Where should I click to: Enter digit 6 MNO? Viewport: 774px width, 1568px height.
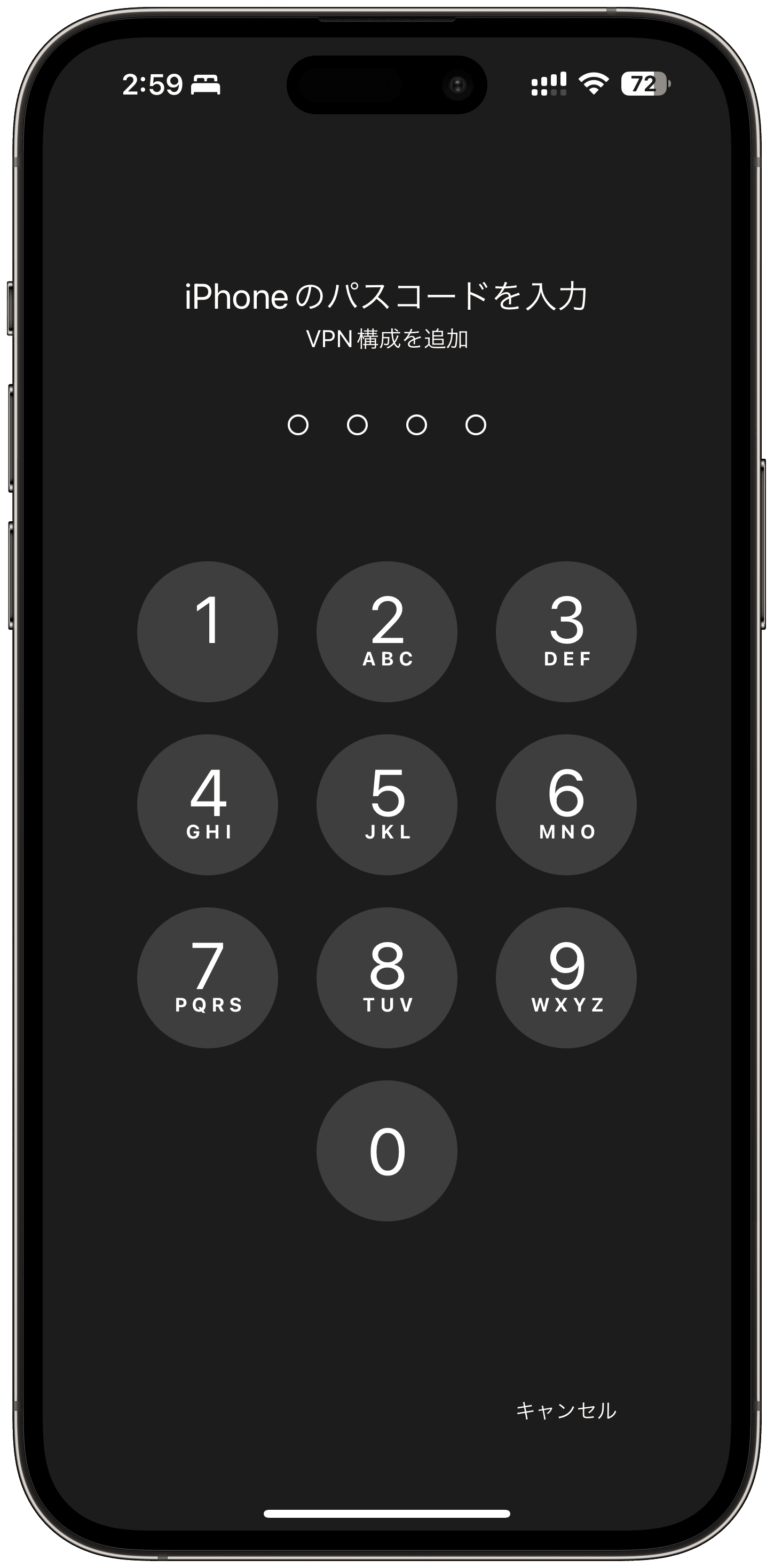point(566,804)
